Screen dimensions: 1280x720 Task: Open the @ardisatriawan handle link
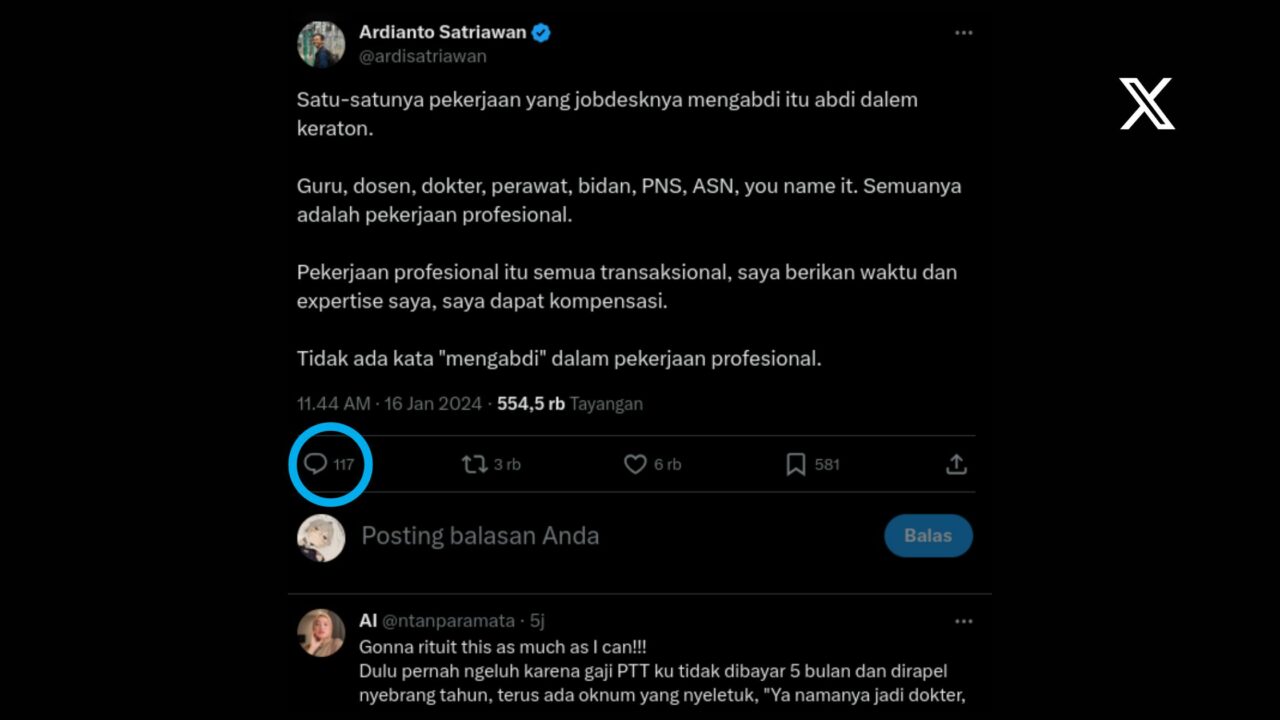point(423,57)
